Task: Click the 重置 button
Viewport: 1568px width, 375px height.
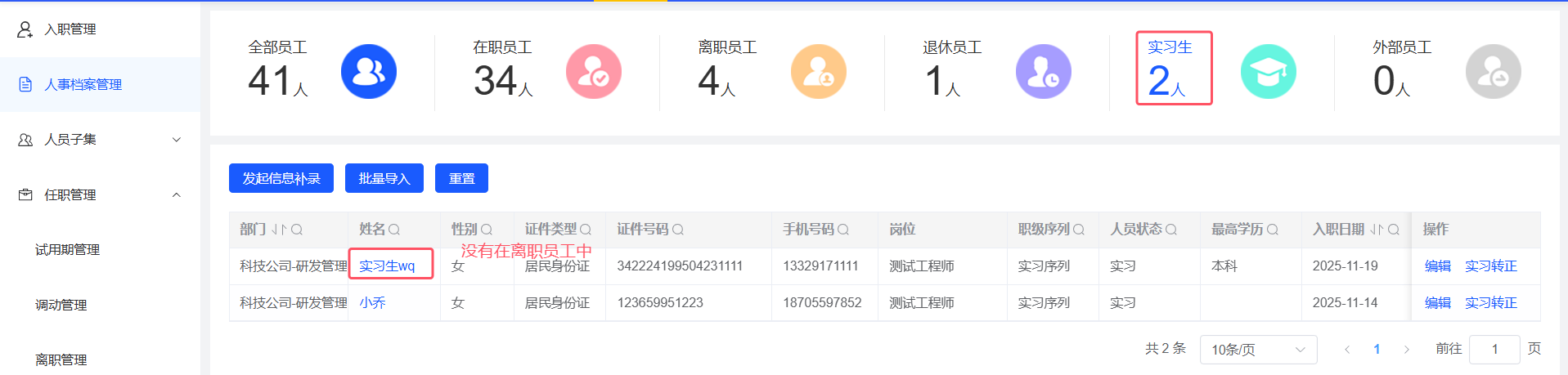Action: coord(461,178)
